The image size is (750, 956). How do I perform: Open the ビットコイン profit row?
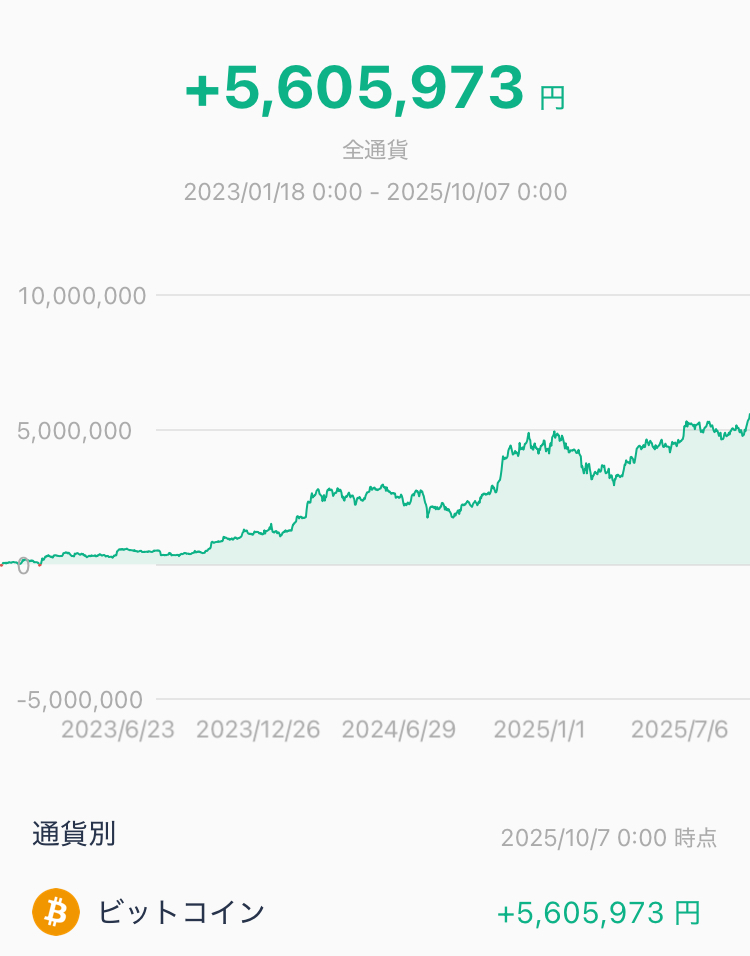point(375,912)
